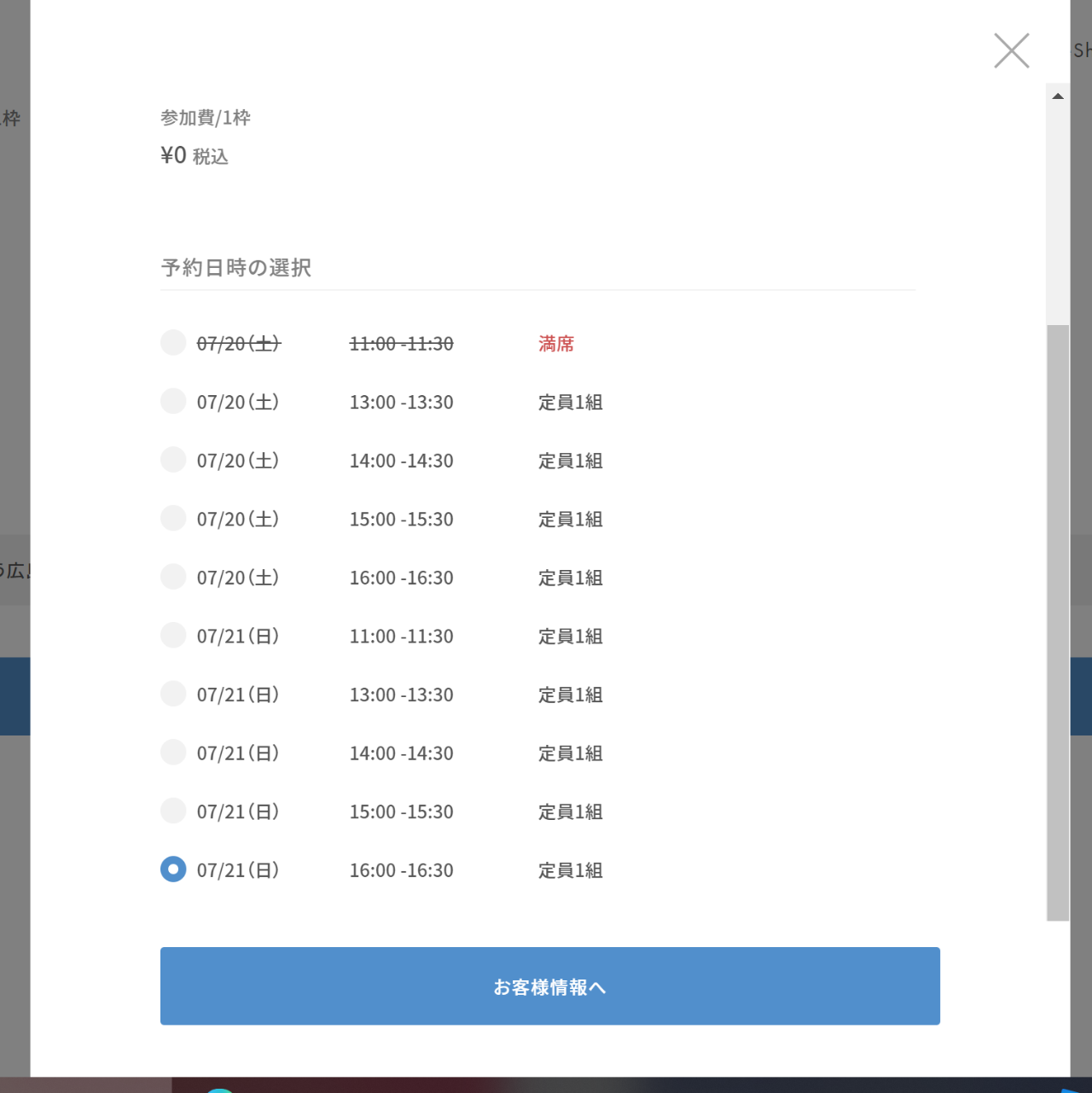Pick the 07/21 14:00-14:30 slot
The image size is (1092, 1093).
[173, 753]
